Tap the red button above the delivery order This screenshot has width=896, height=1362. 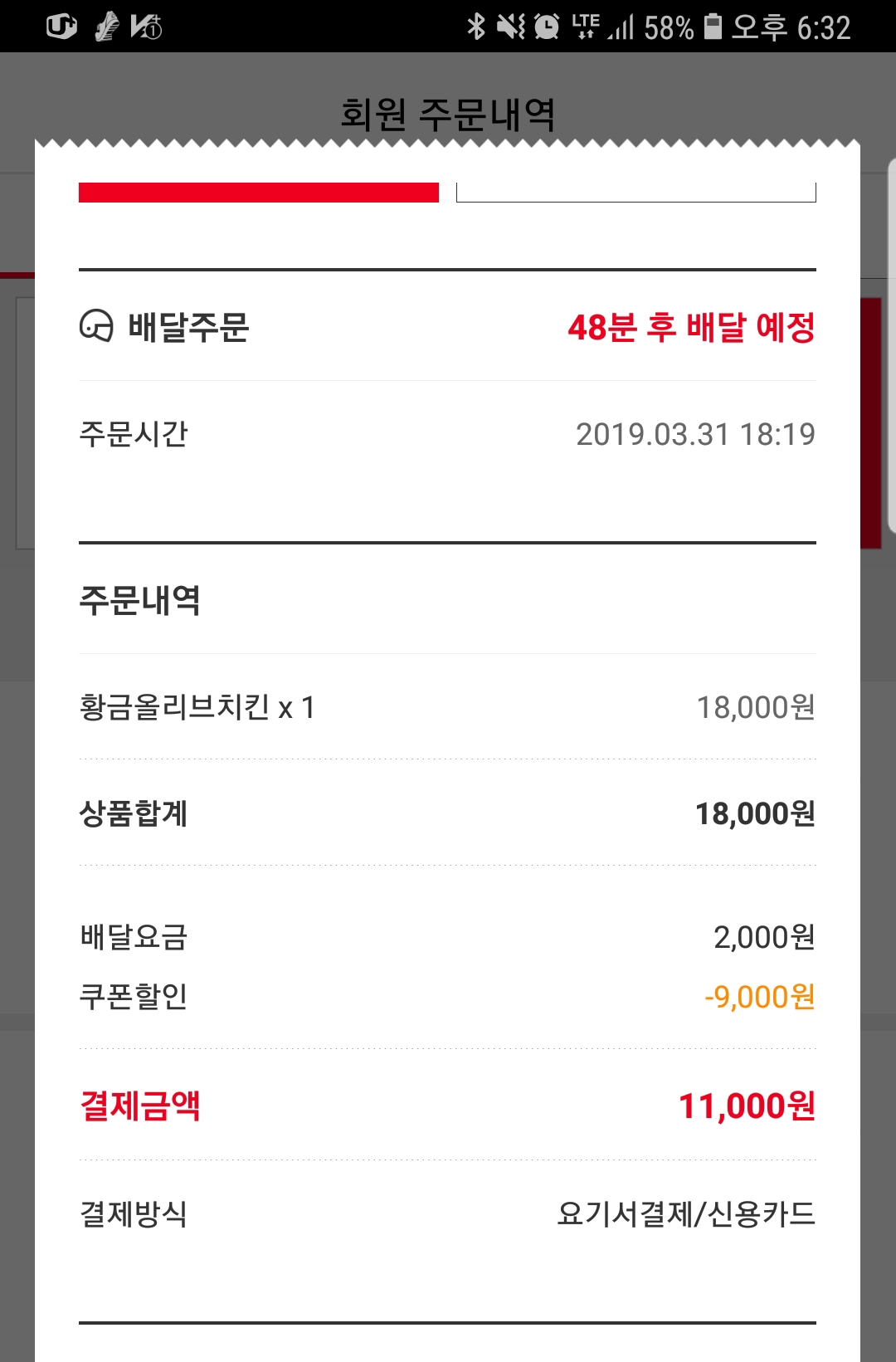click(258, 192)
